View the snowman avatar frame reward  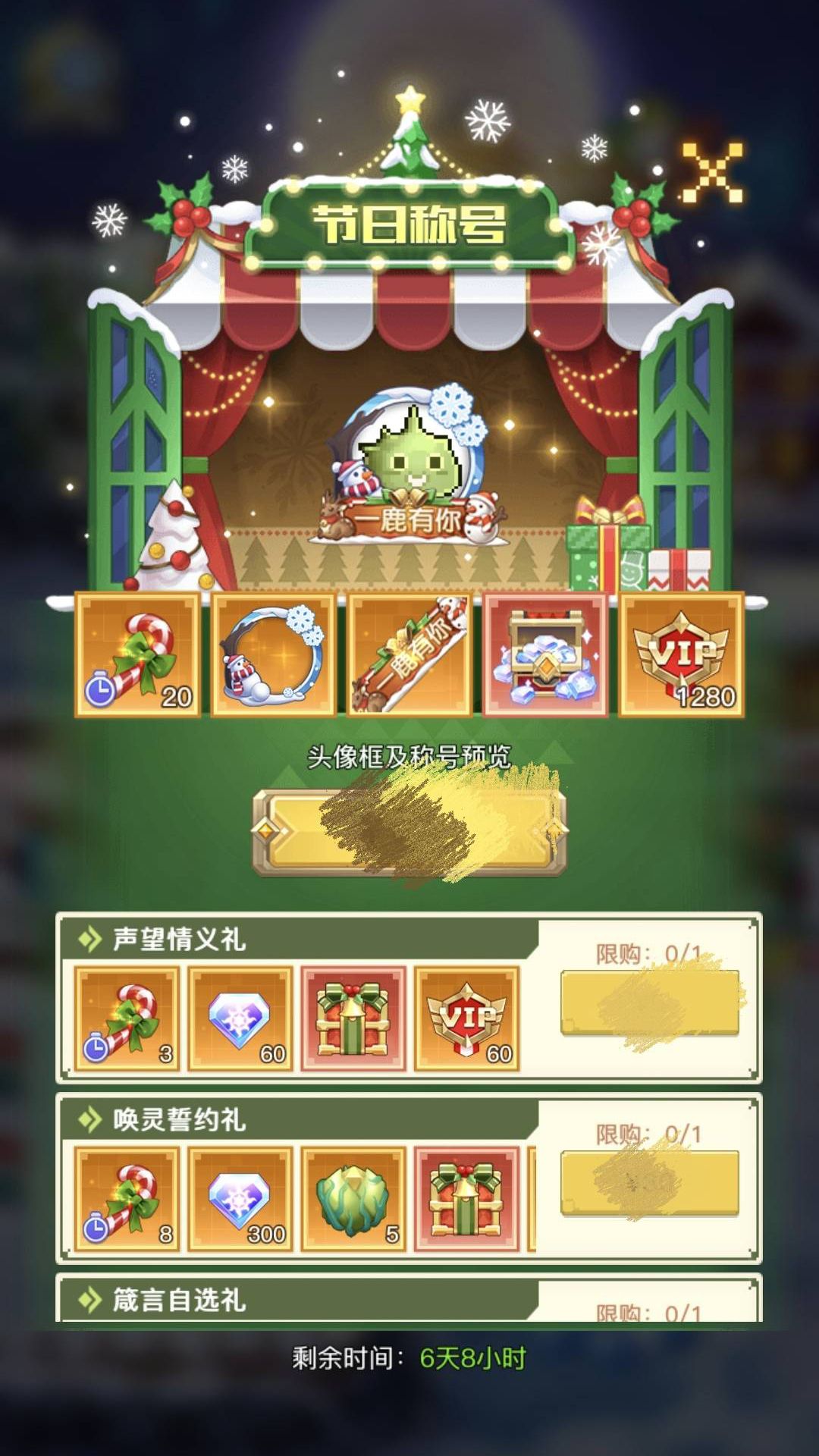pos(275,654)
